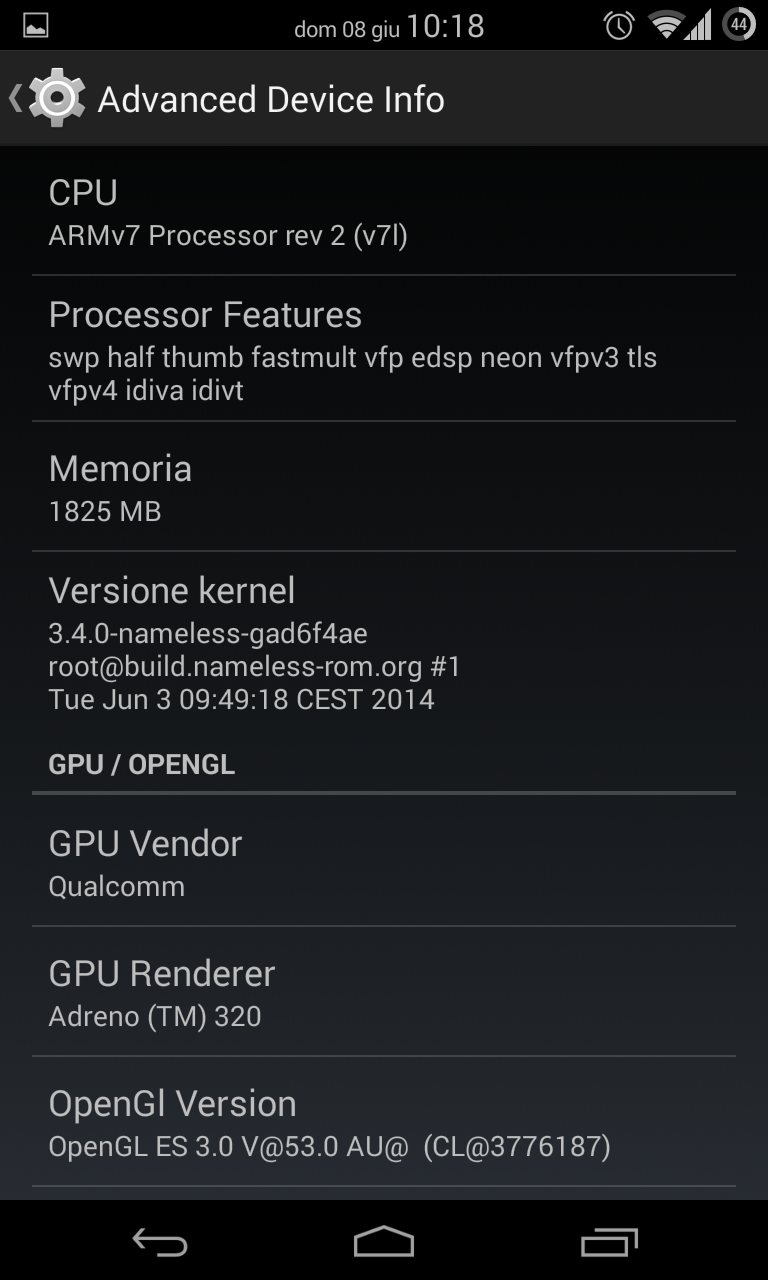
Task: Tap the OpenGl Version row
Action: point(384,1121)
